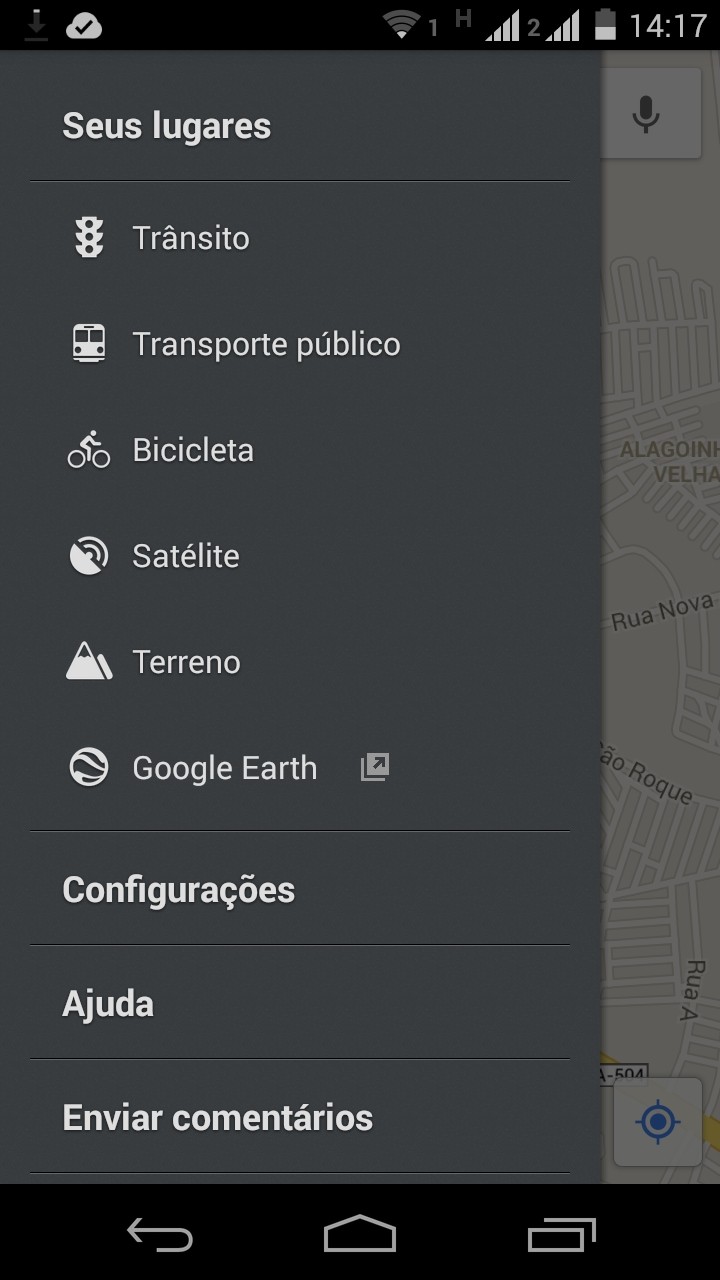Screen dimensions: 720x1280
Task: Select the Terreno map layer
Action: [x=186, y=662]
